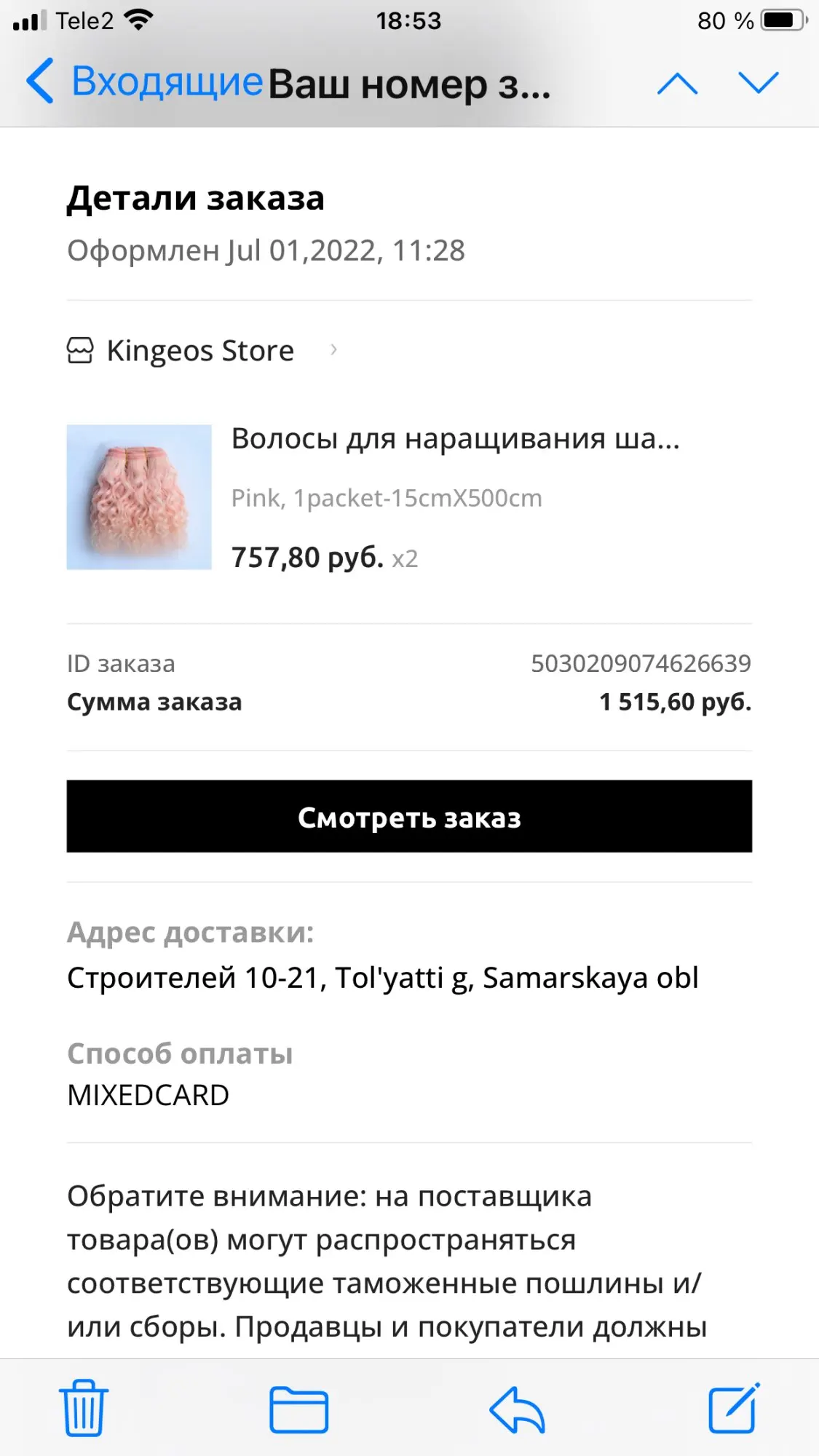Delete this email with trash icon
This screenshot has width=819, height=1456.
click(x=84, y=1409)
